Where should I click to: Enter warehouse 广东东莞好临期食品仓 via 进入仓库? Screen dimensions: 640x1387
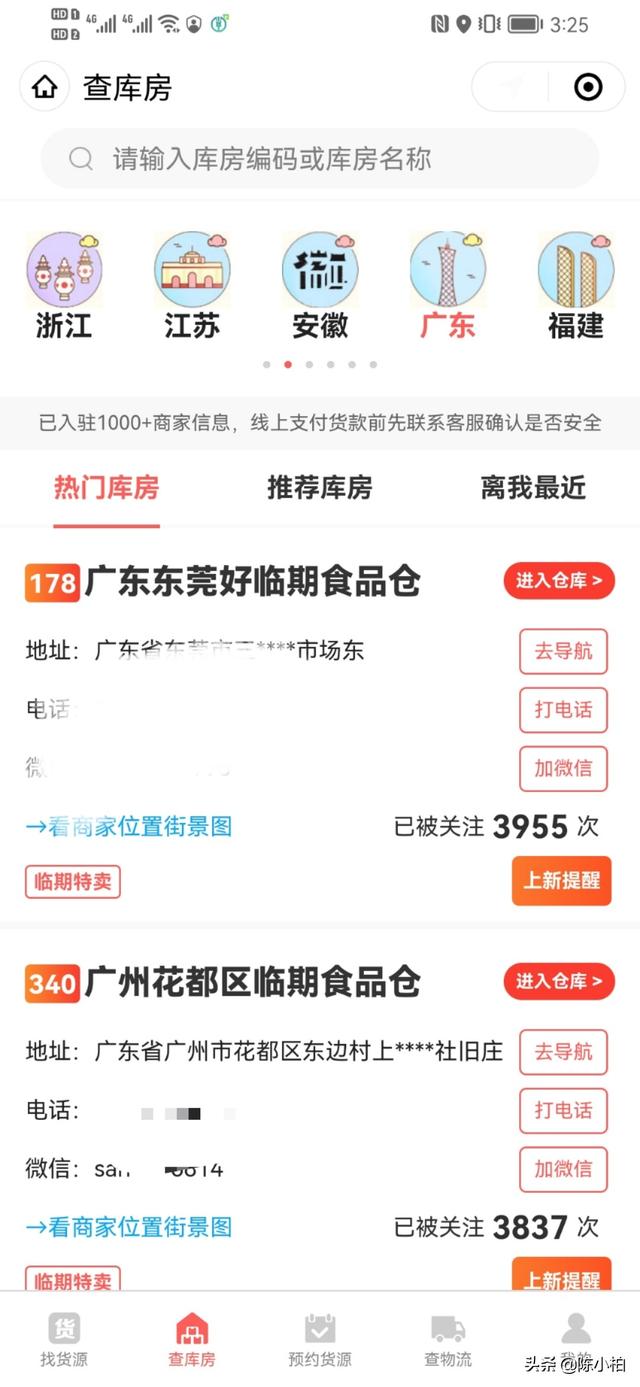tap(559, 580)
